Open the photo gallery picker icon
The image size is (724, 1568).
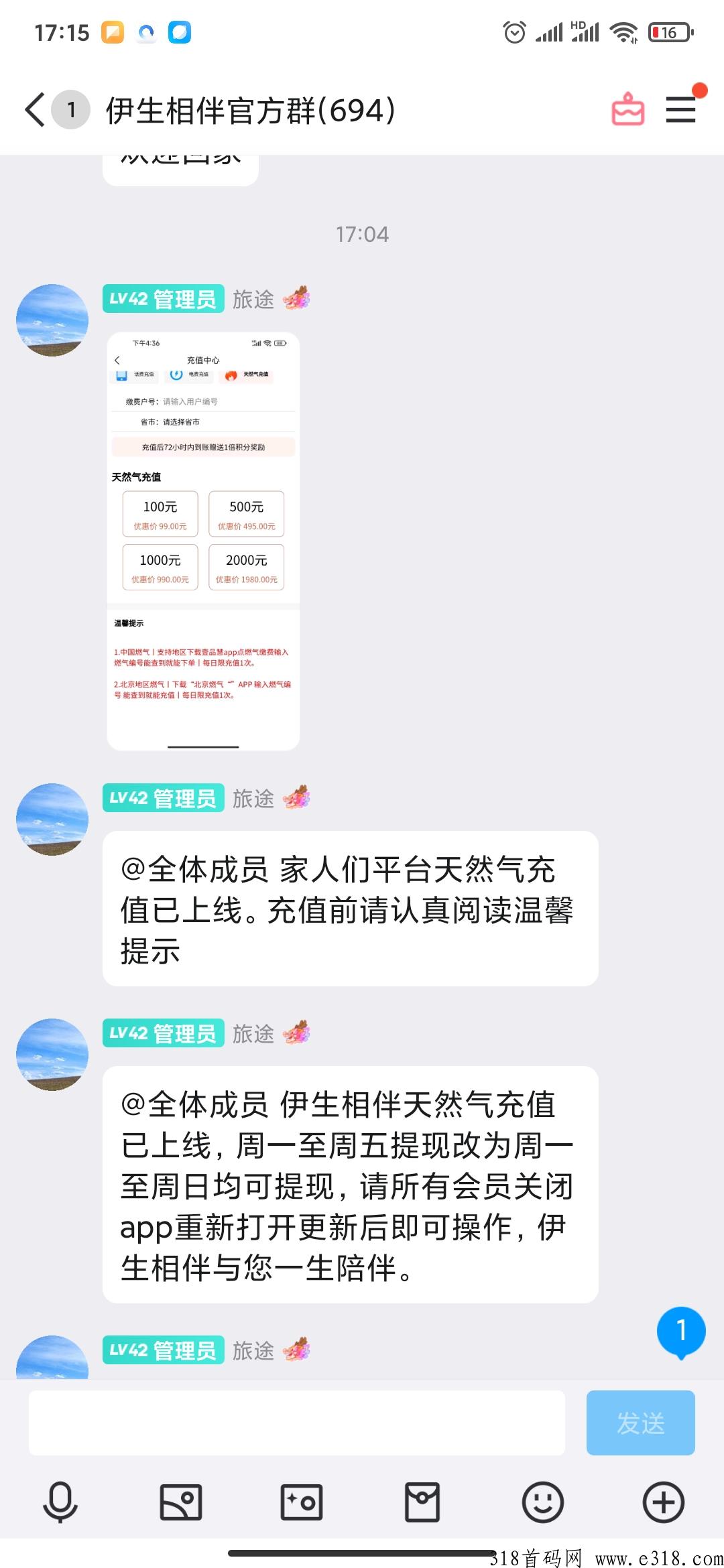(181, 1502)
